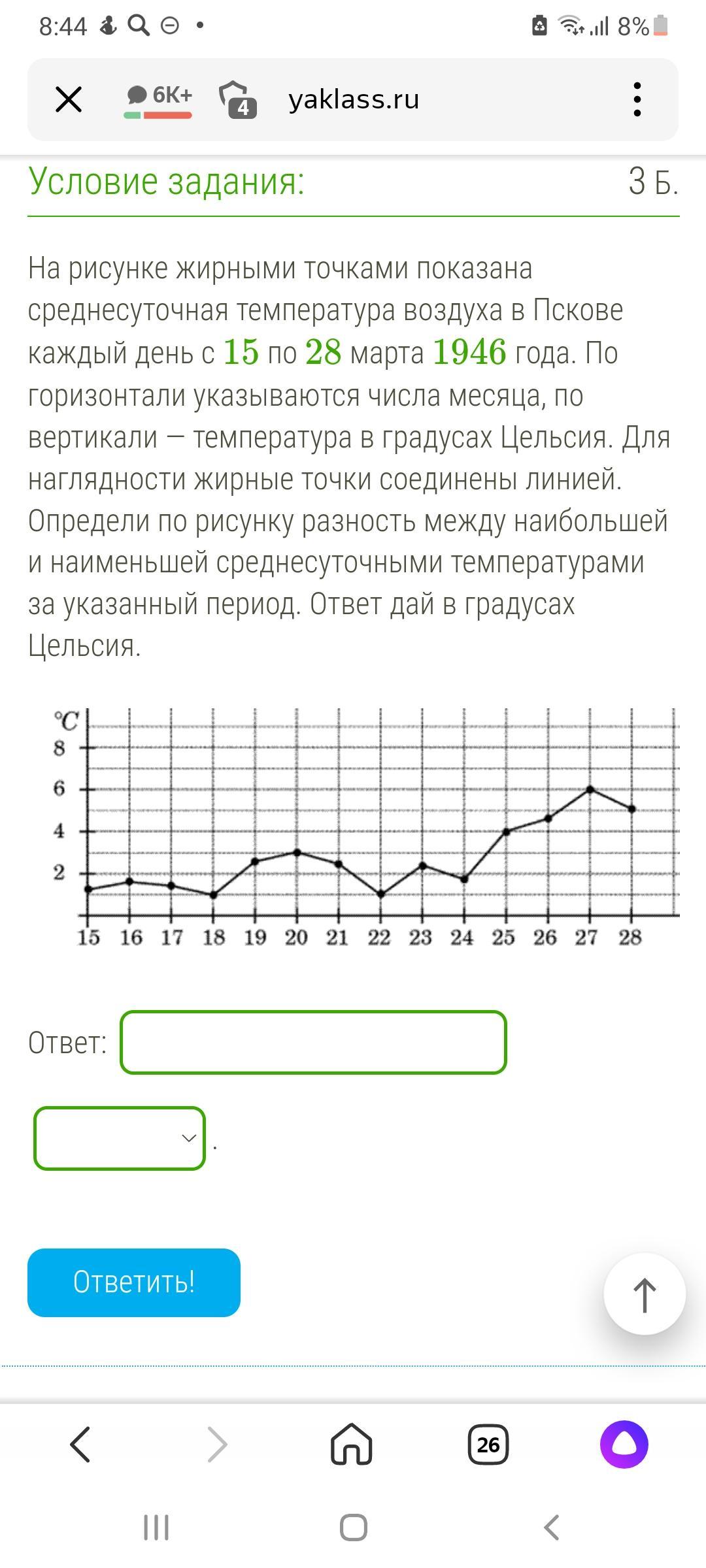
Task: Go back with the browser back arrow
Action: click(80, 1445)
